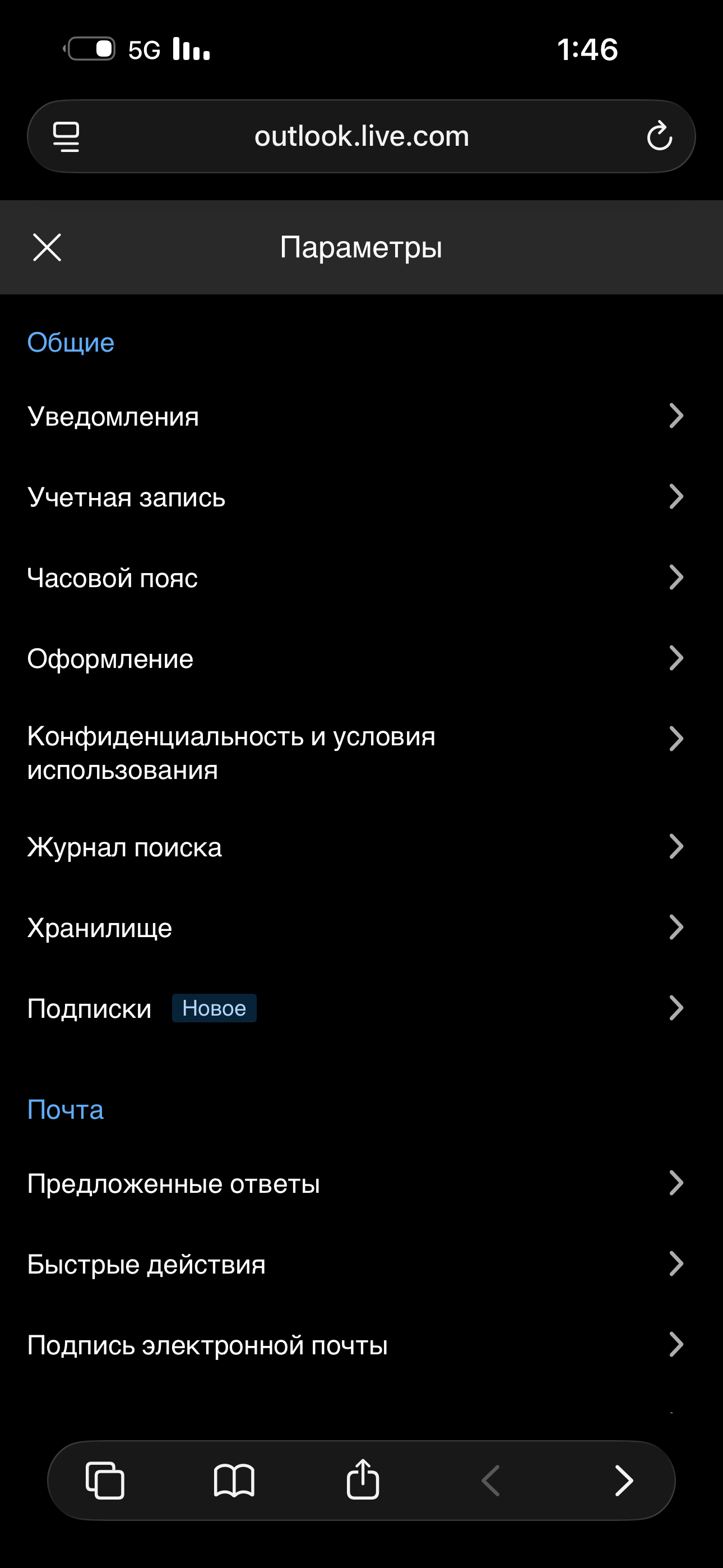Reload the outlook.live.com page
Screen dimensions: 723x1568
click(659, 136)
